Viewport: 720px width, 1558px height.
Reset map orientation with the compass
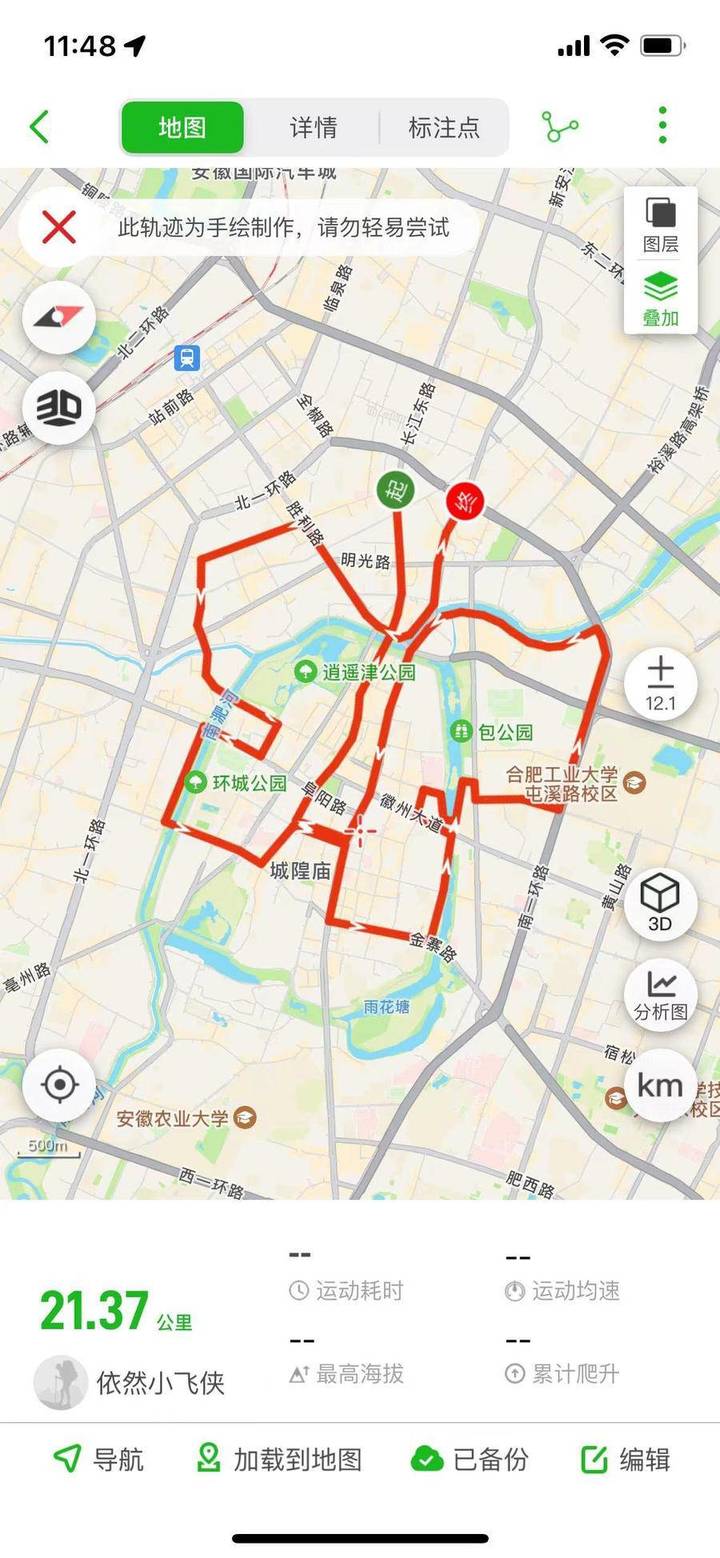pyautogui.click(x=59, y=318)
